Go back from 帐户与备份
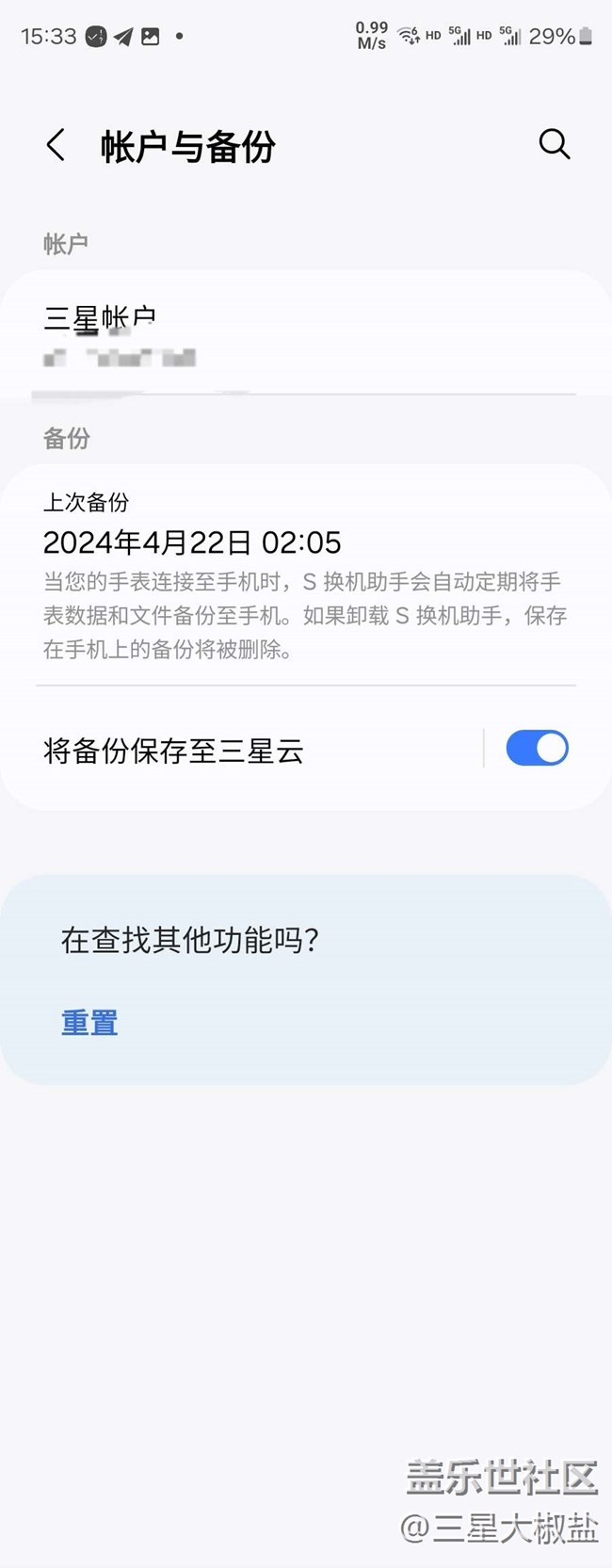The image size is (612, 1568). (x=56, y=146)
